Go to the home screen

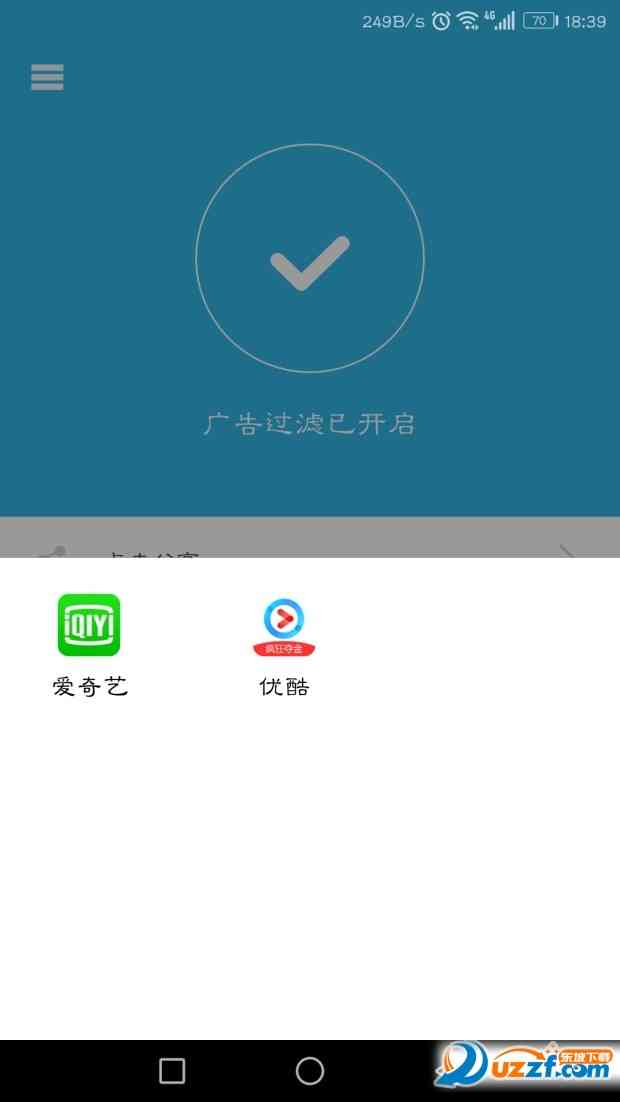click(x=310, y=1071)
